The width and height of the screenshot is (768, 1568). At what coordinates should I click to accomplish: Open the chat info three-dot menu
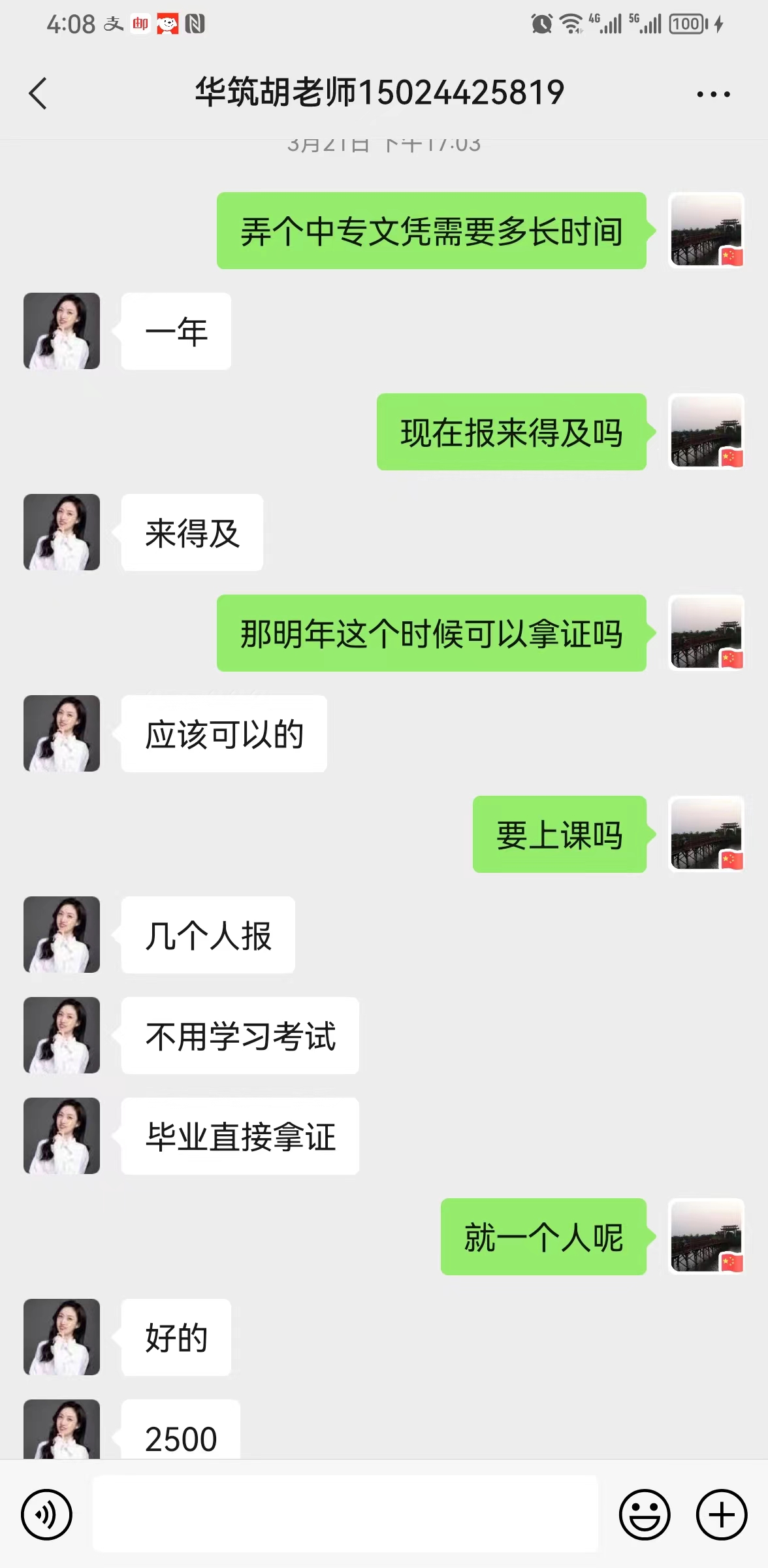click(x=713, y=94)
